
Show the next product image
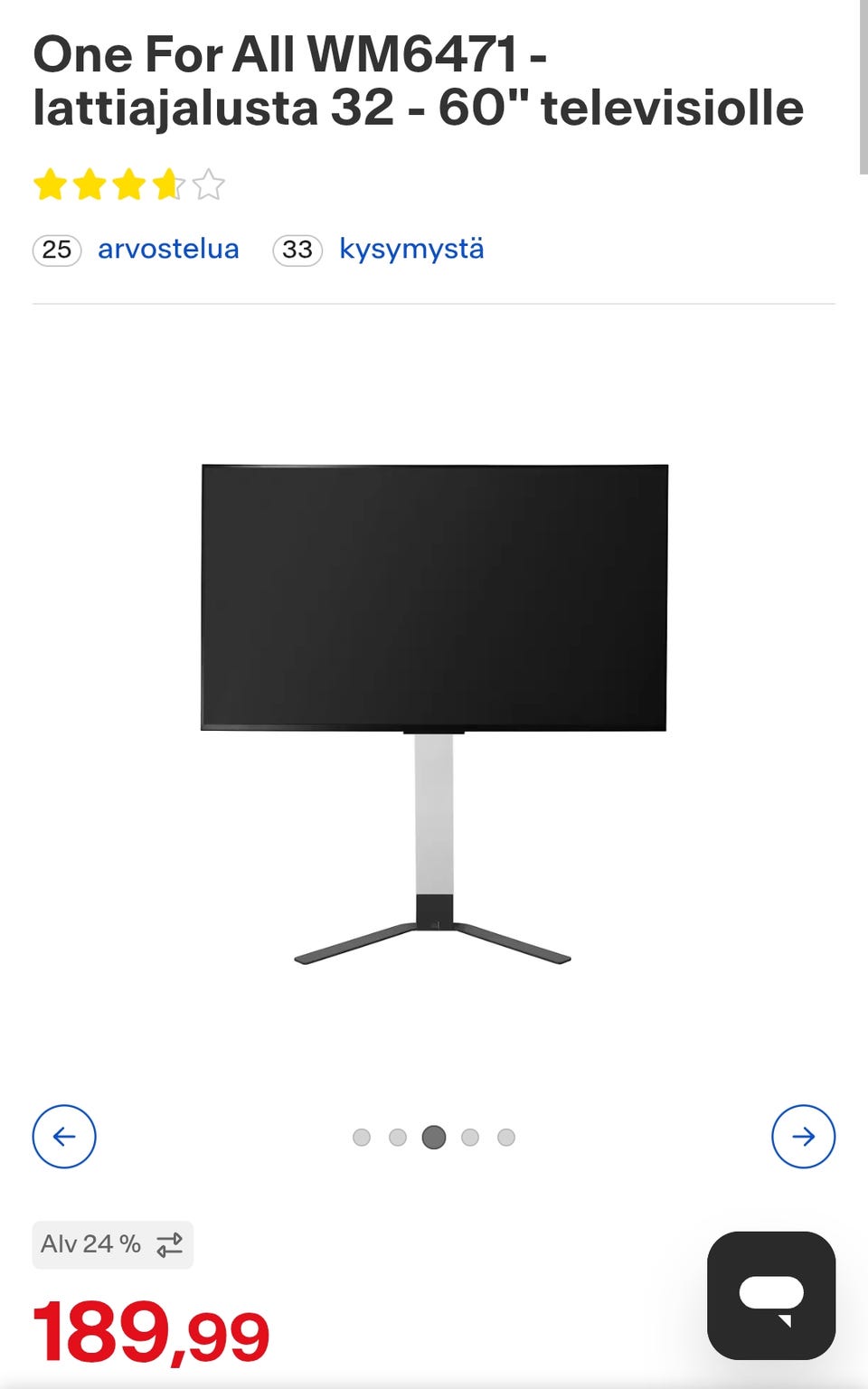click(803, 1137)
